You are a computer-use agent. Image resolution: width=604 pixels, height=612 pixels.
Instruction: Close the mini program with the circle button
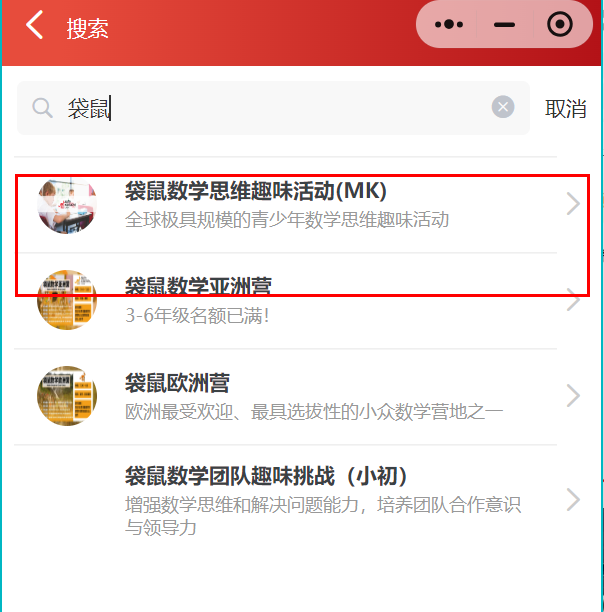[560, 25]
